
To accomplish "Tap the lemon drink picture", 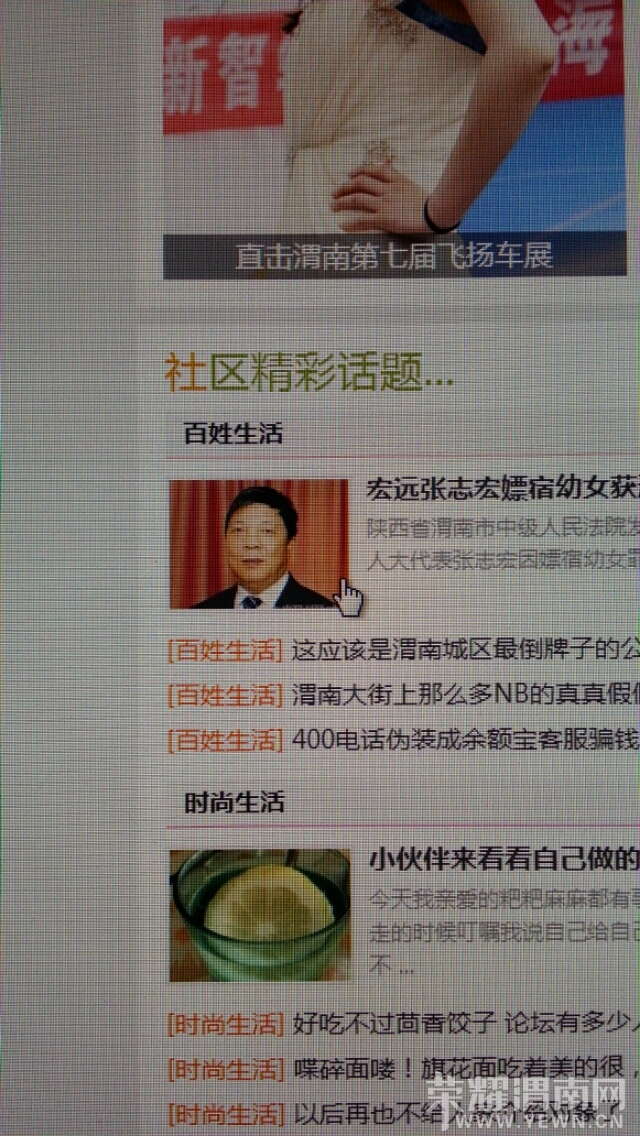I will 259,915.
